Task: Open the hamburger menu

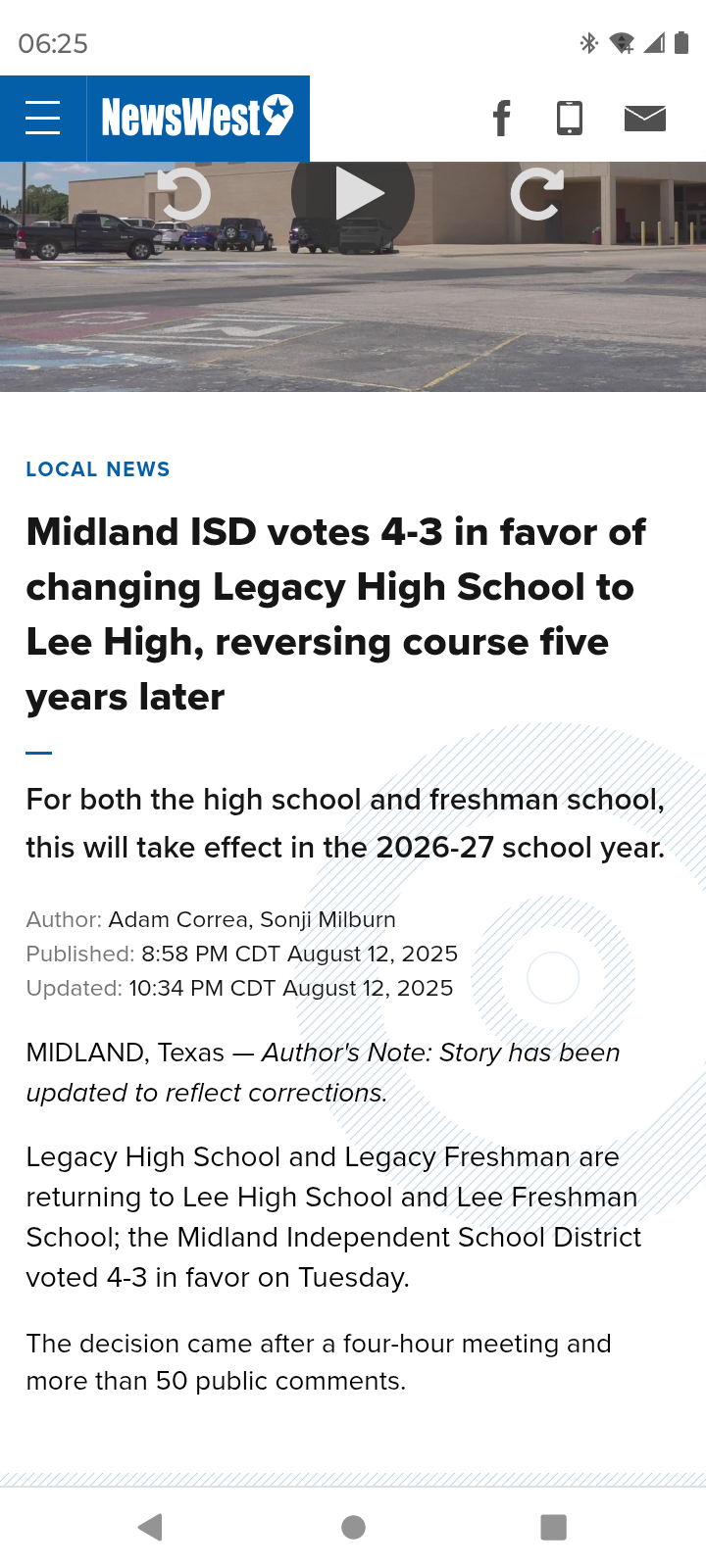Action: [x=43, y=118]
